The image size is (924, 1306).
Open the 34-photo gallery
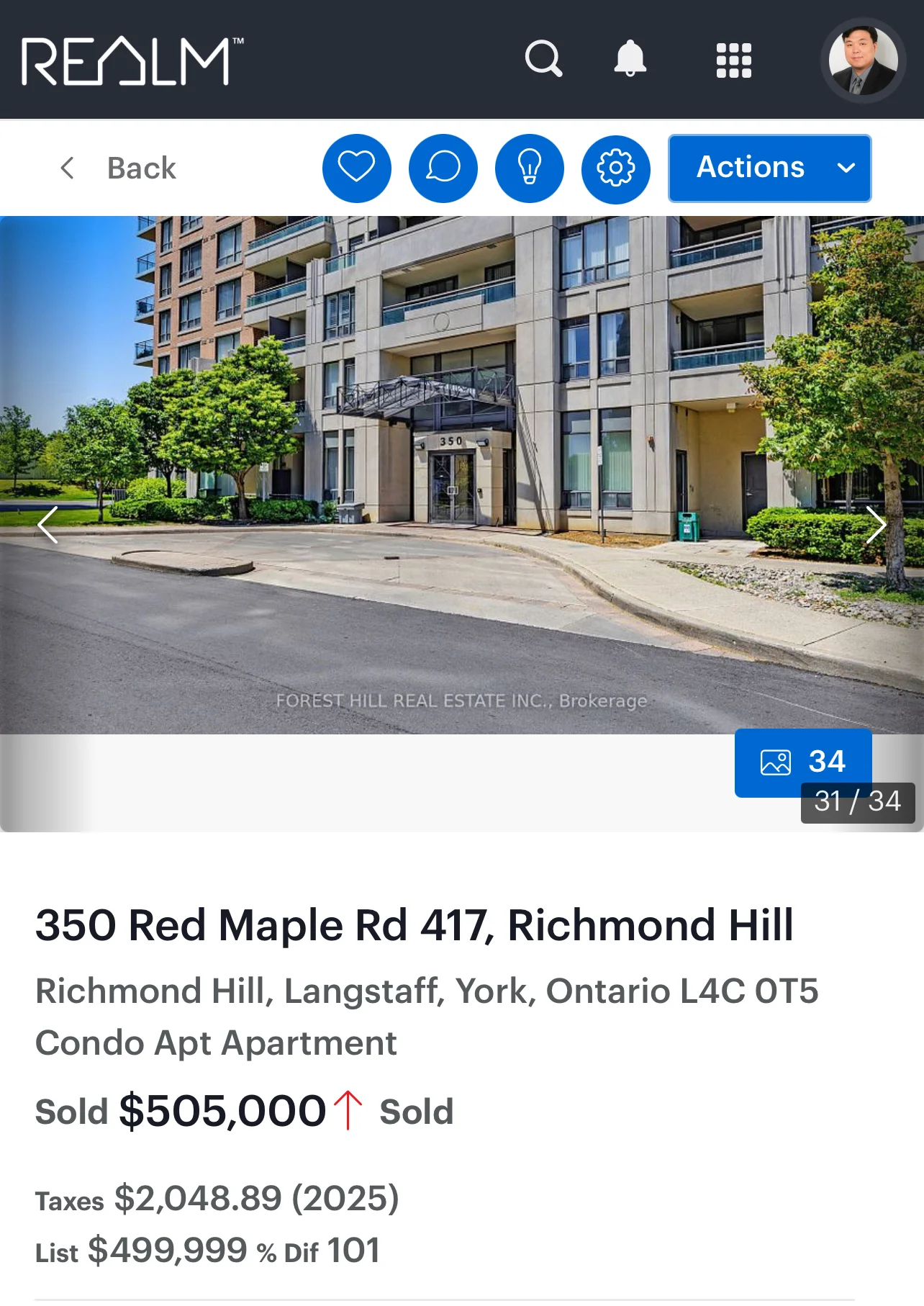[802, 762]
